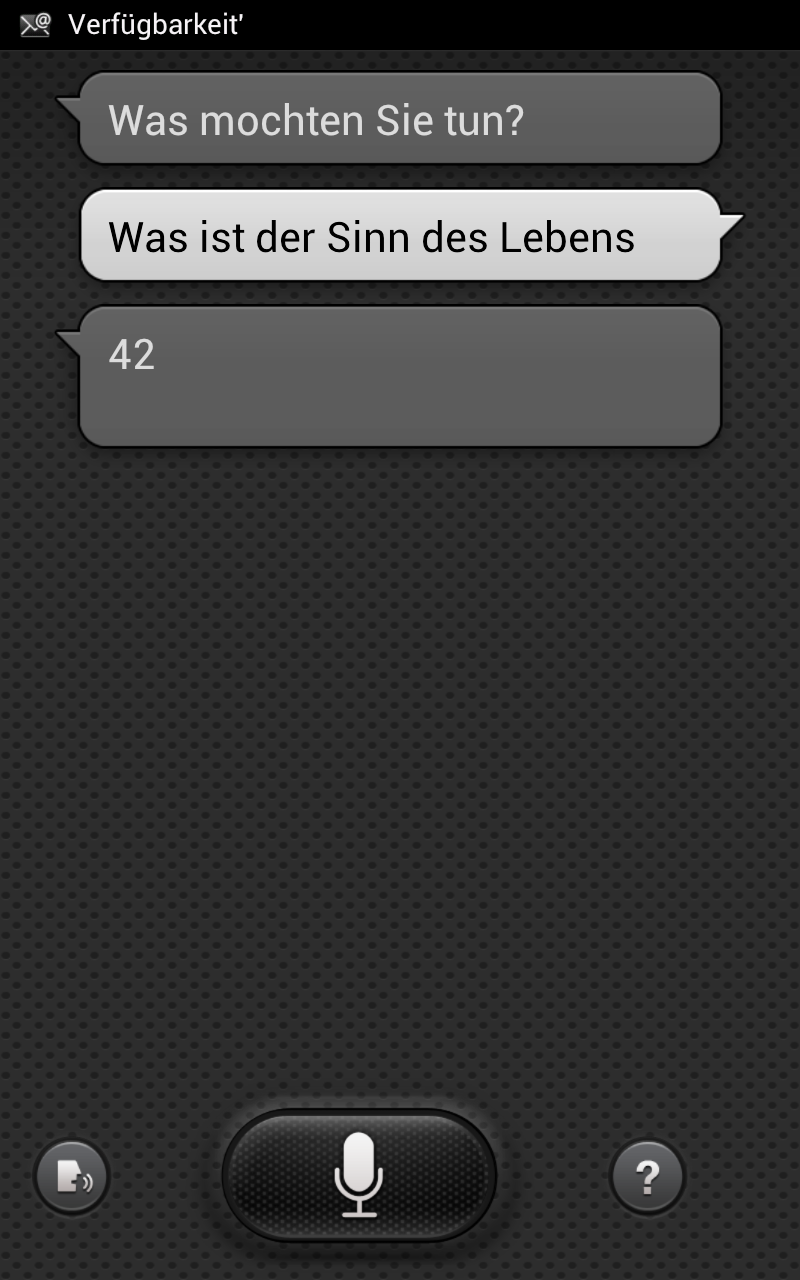The height and width of the screenshot is (1280, 800).
Task: Tap the microphone button to speak
Action: [359, 1175]
